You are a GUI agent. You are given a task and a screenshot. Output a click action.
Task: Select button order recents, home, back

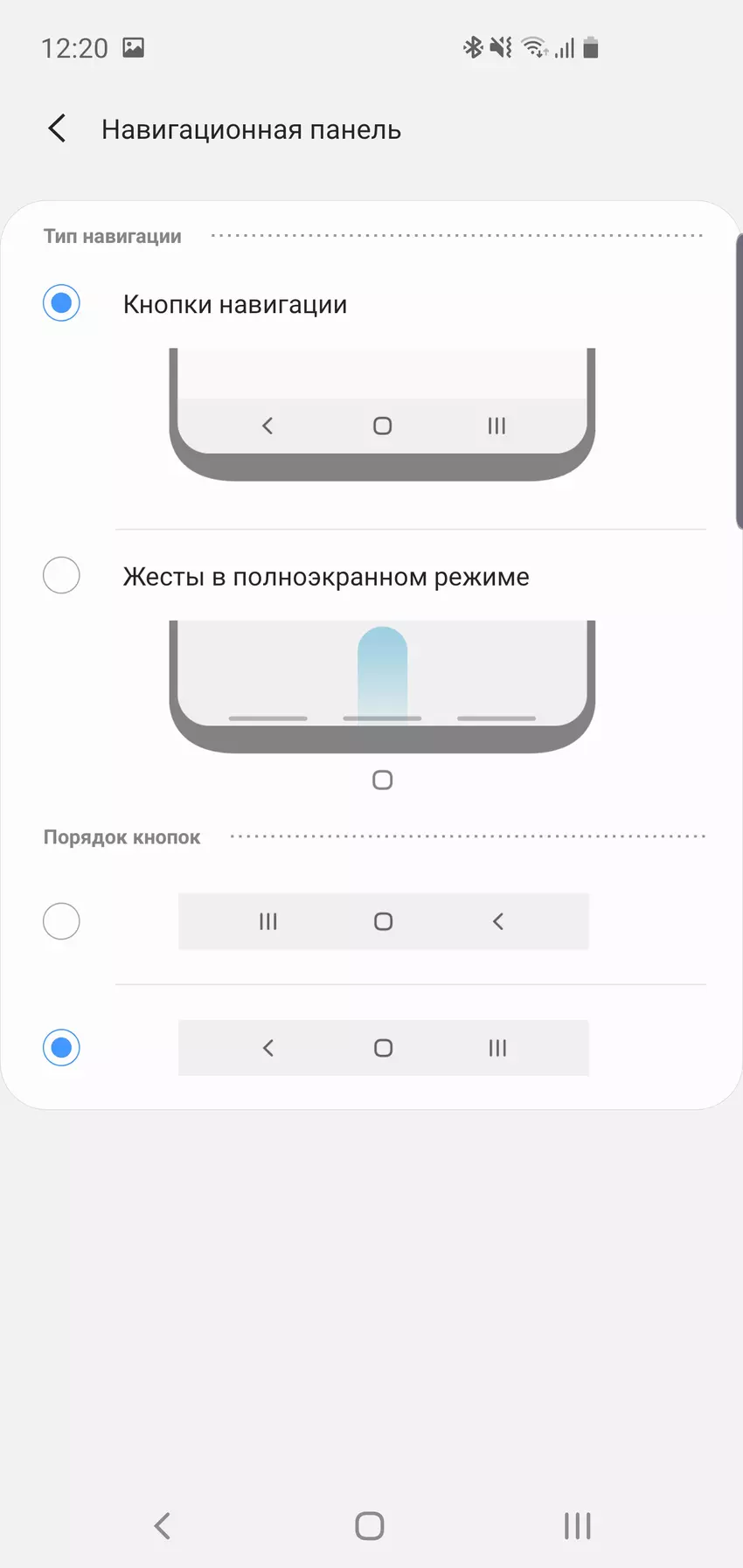click(x=61, y=921)
